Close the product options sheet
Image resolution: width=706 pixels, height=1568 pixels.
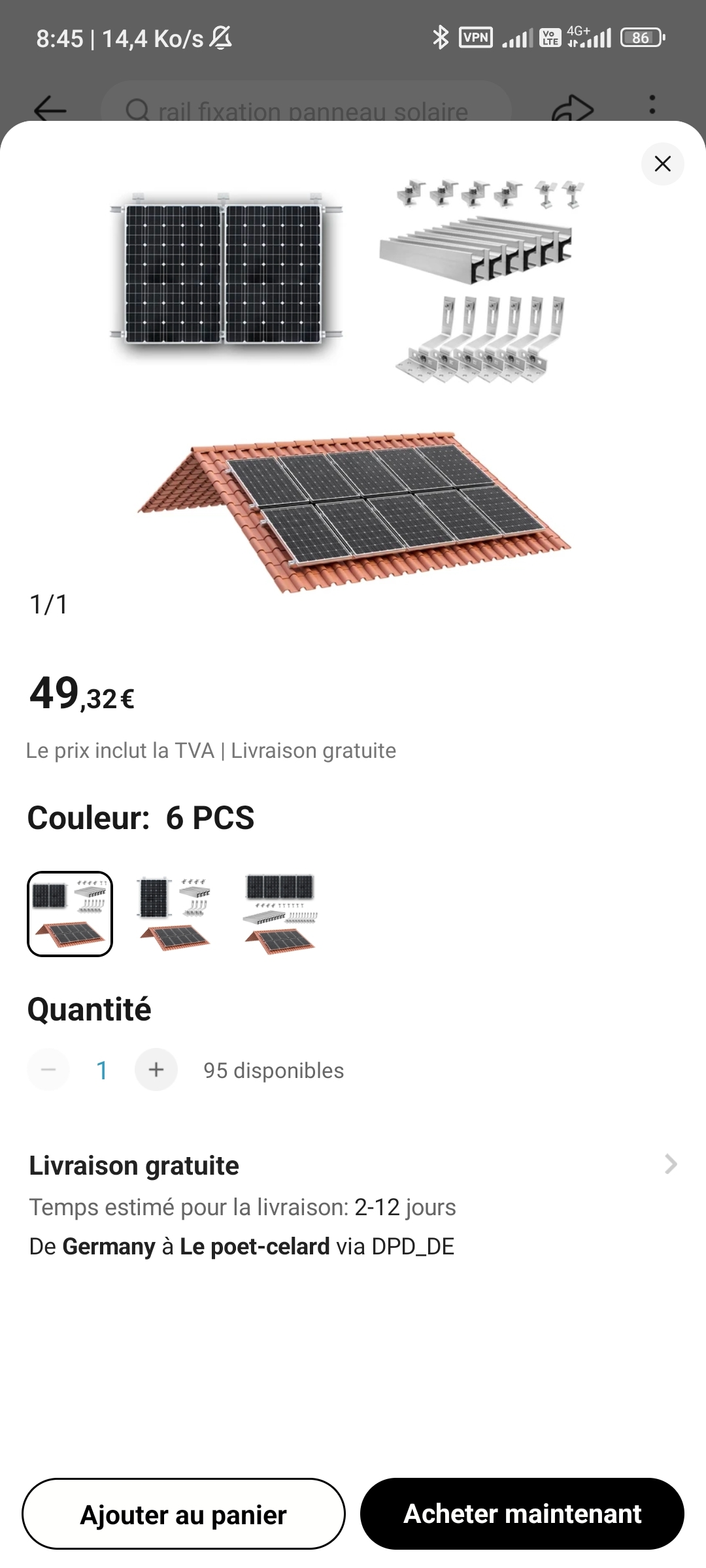[662, 164]
